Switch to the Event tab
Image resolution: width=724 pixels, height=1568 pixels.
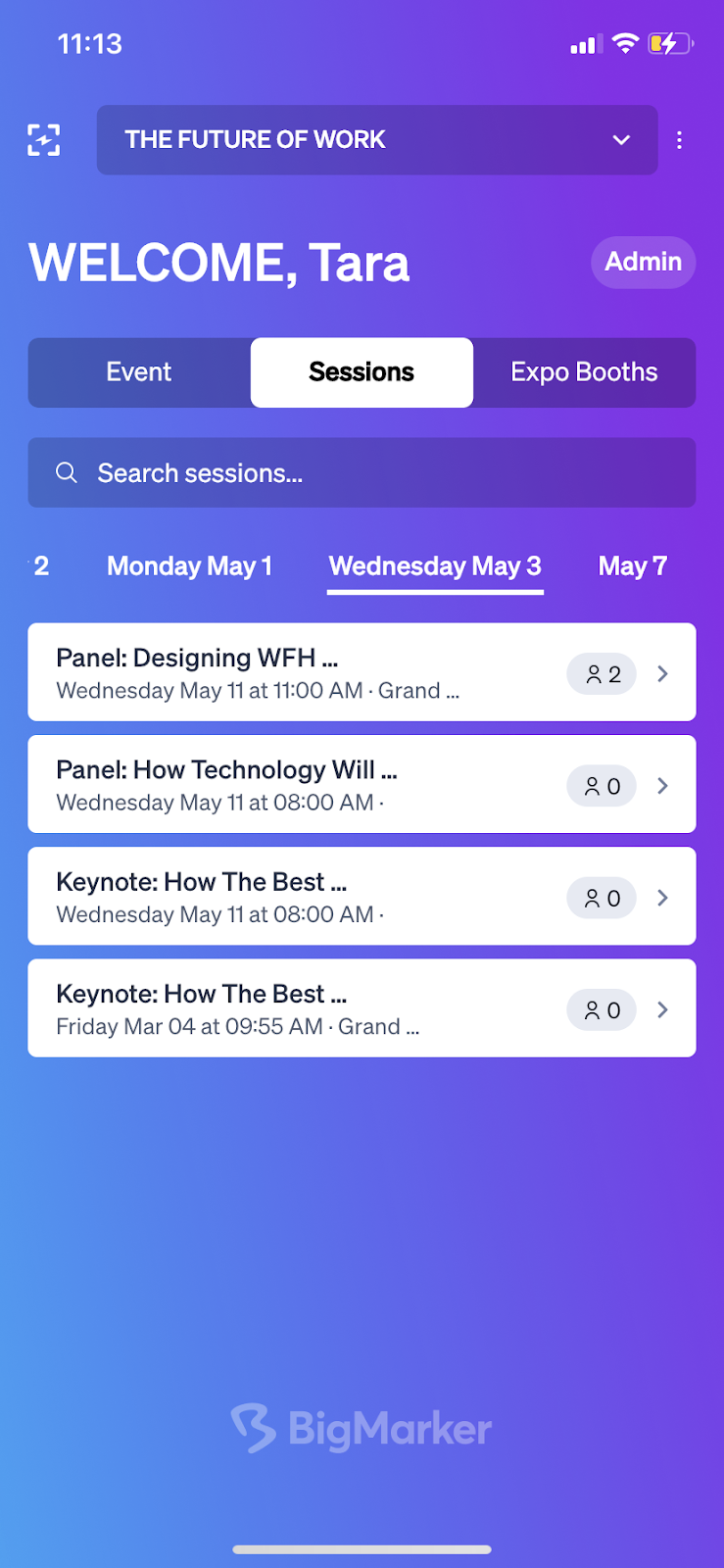point(139,372)
